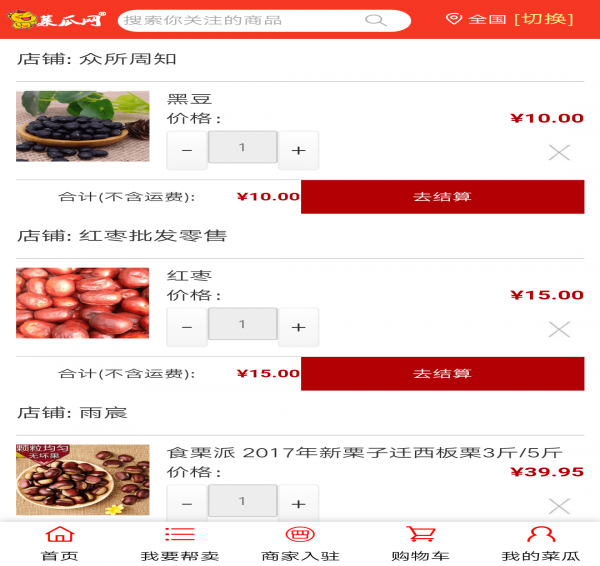This screenshot has width=600, height=566.
Task: Increase 黑豆 quantity by one
Action: click(x=298, y=151)
